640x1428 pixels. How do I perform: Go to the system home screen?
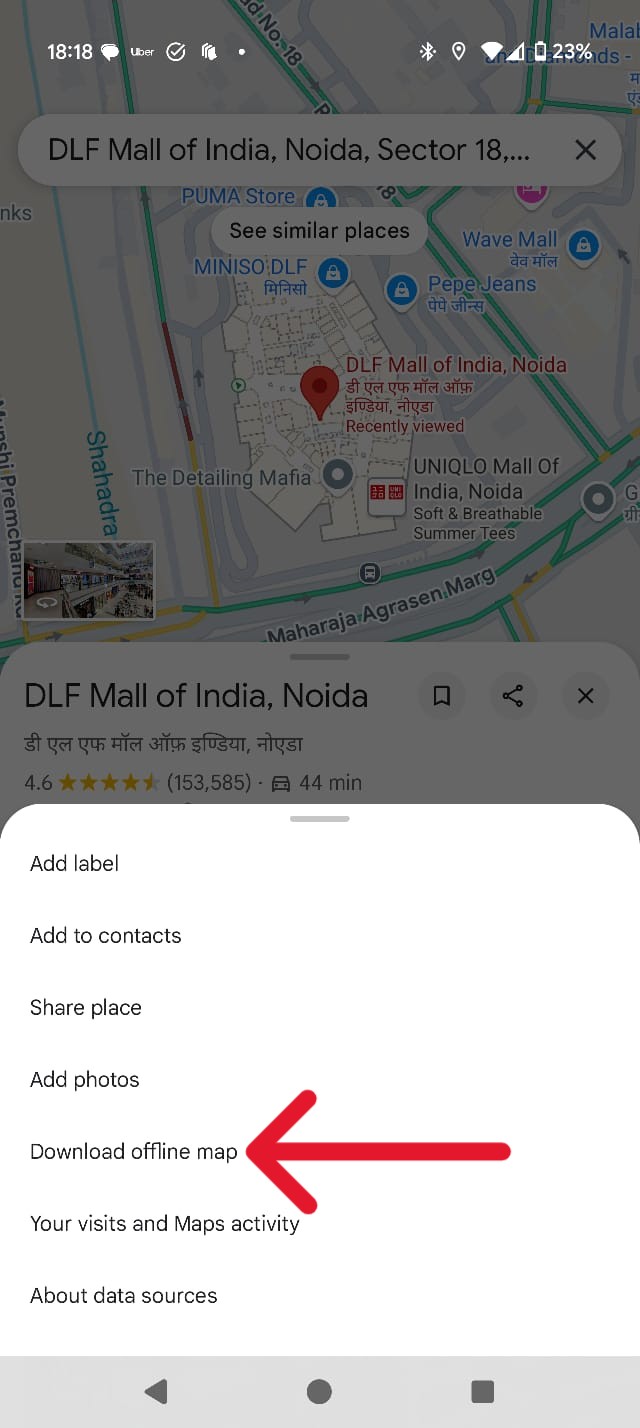pos(319,1391)
